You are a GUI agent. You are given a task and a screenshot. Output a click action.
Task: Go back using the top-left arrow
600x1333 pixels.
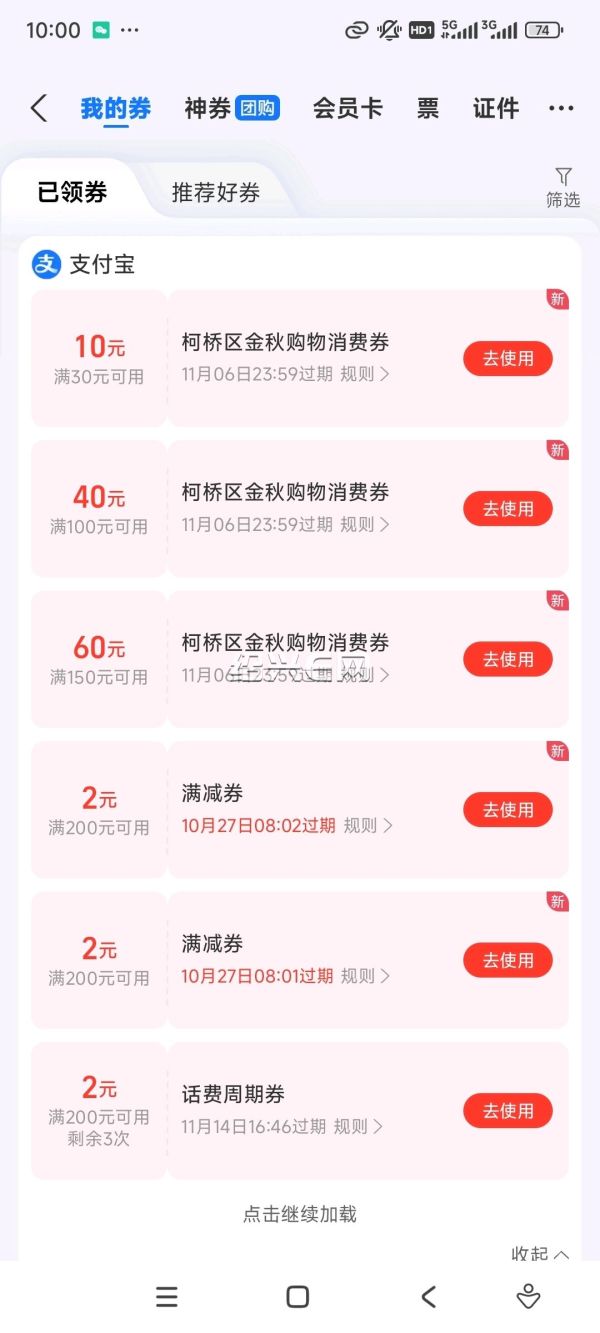38,108
